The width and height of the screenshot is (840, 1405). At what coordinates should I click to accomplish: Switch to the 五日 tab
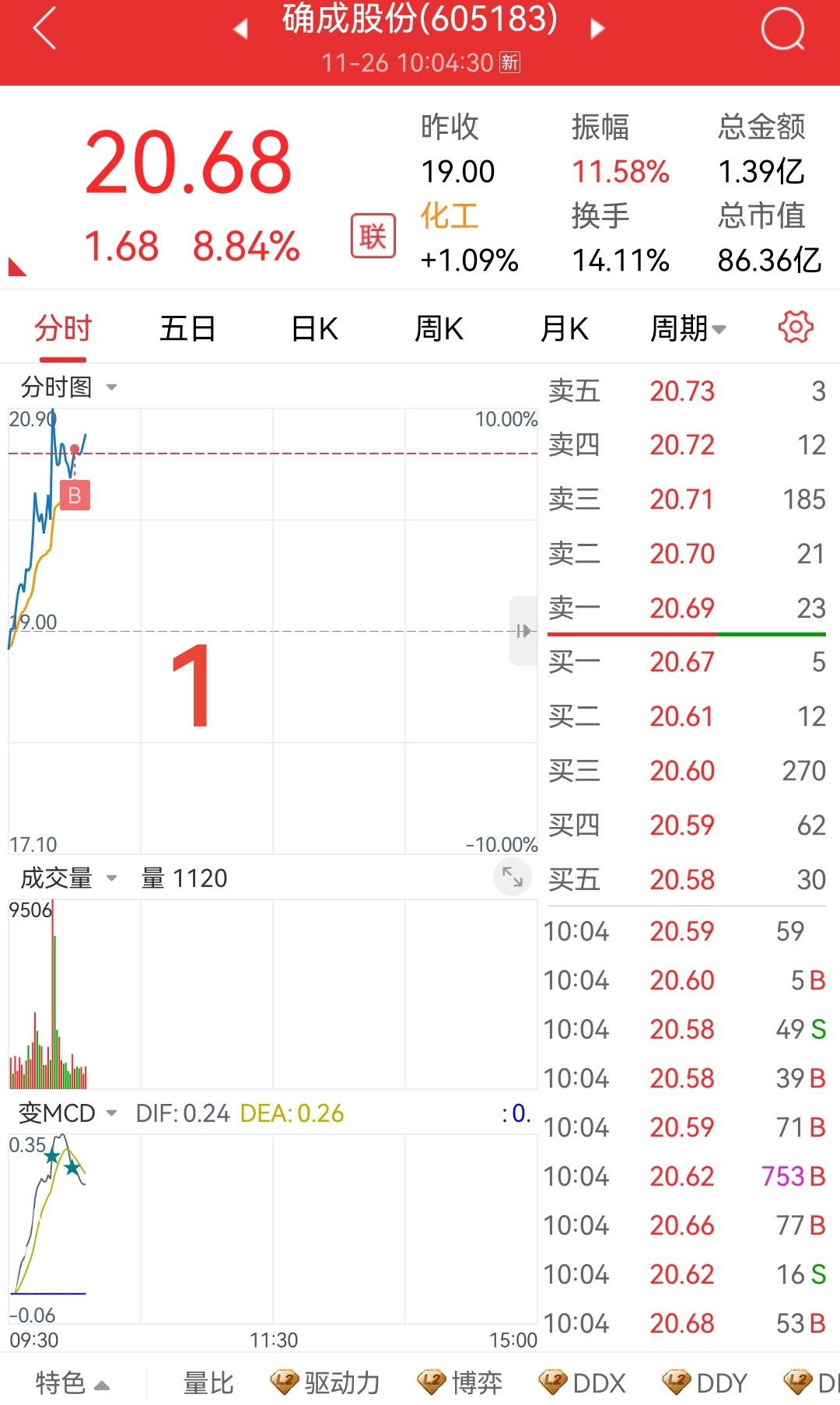(x=187, y=329)
